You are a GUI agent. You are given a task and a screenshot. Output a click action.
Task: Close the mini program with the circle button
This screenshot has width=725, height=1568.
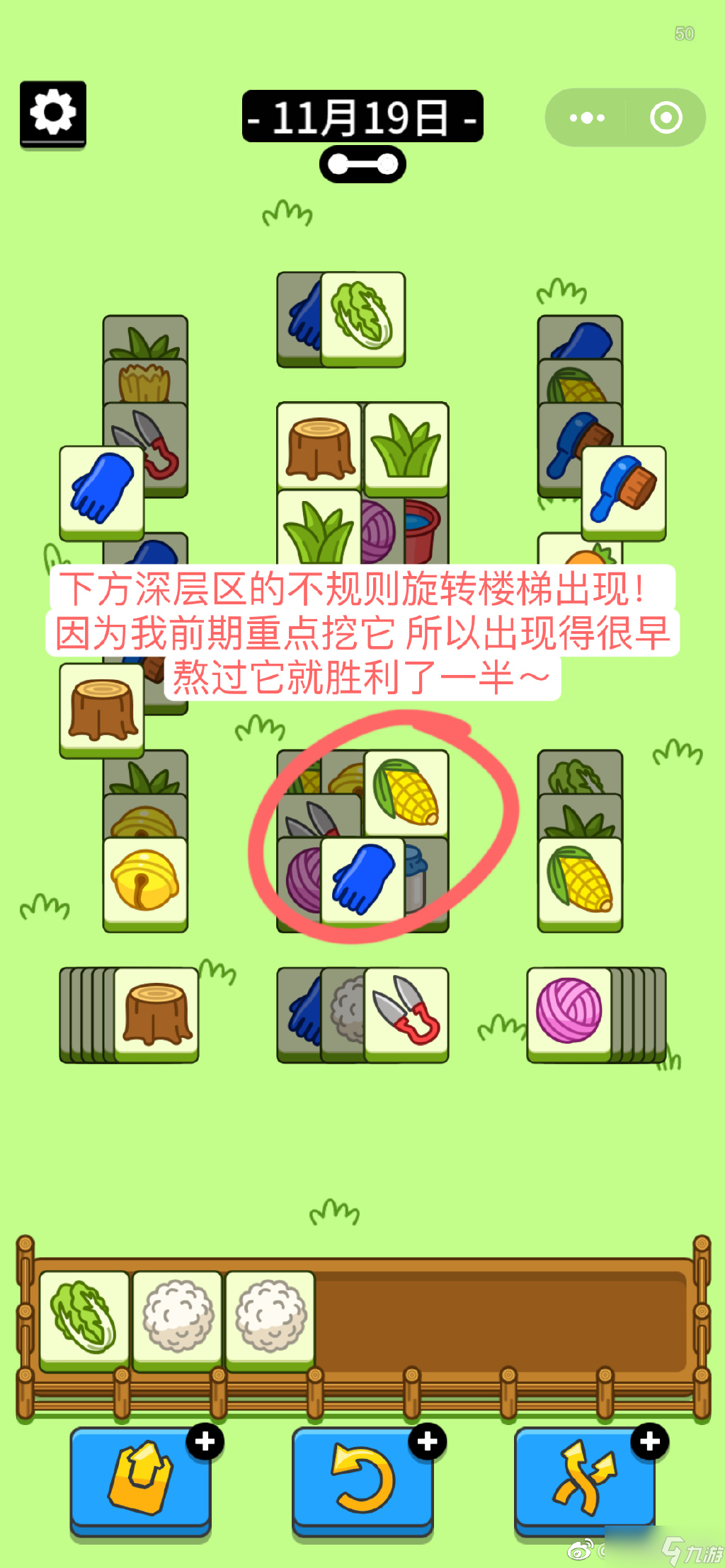pyautogui.click(x=666, y=117)
